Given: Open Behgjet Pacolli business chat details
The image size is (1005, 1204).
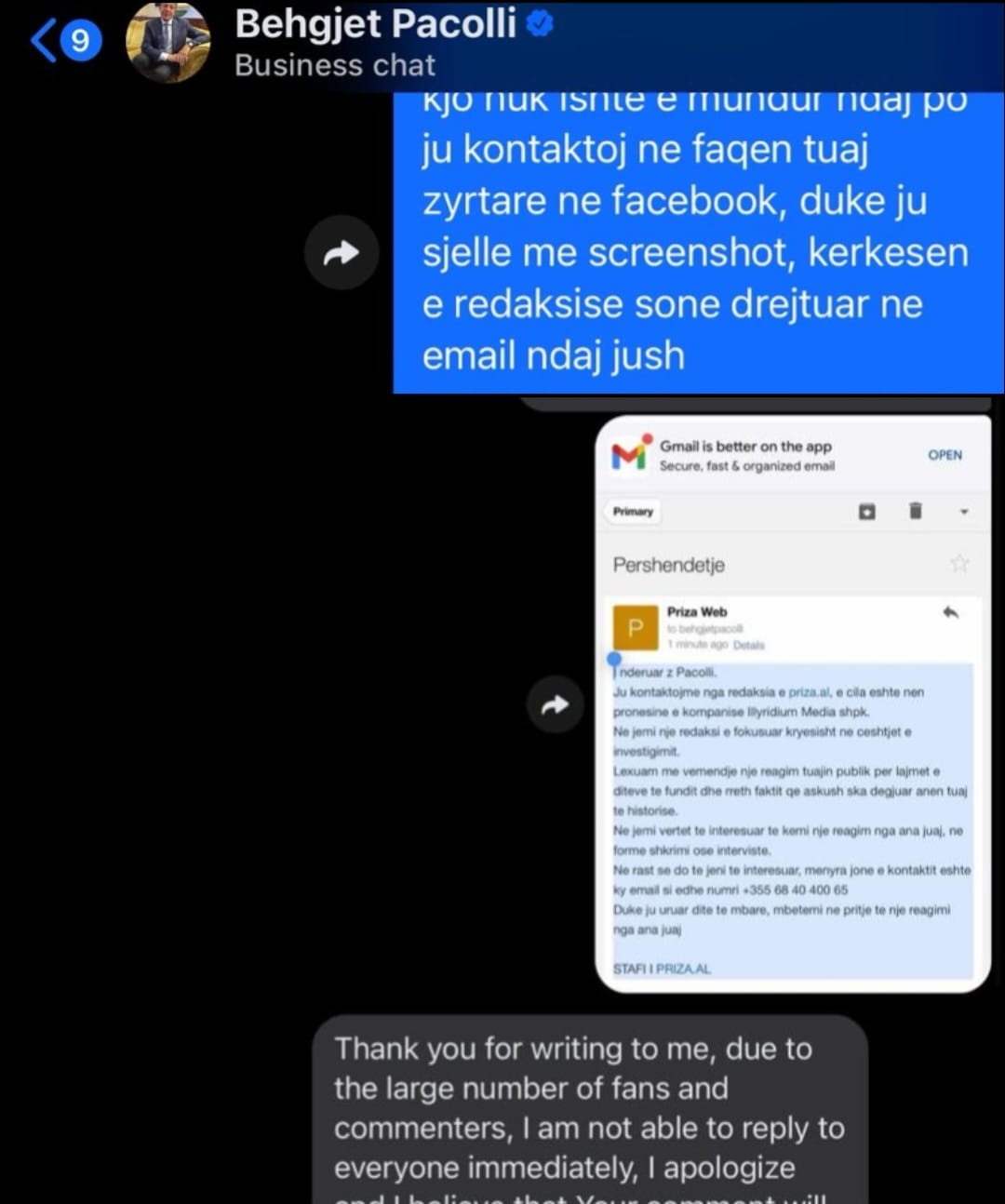Looking at the screenshot, I should tap(376, 41).
